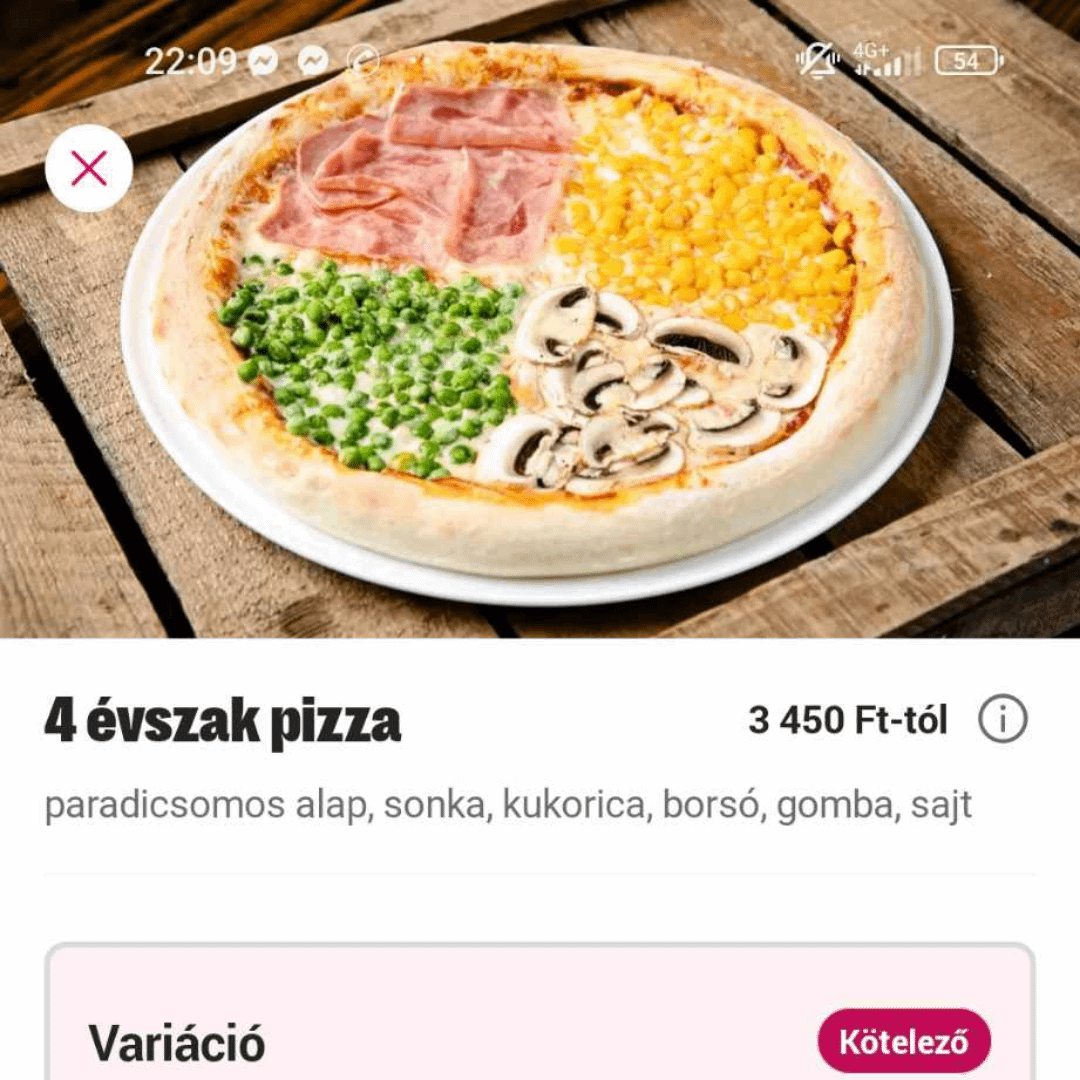Close the 4 évszak pizza detail view
The height and width of the screenshot is (1080, 1080).
[89, 168]
